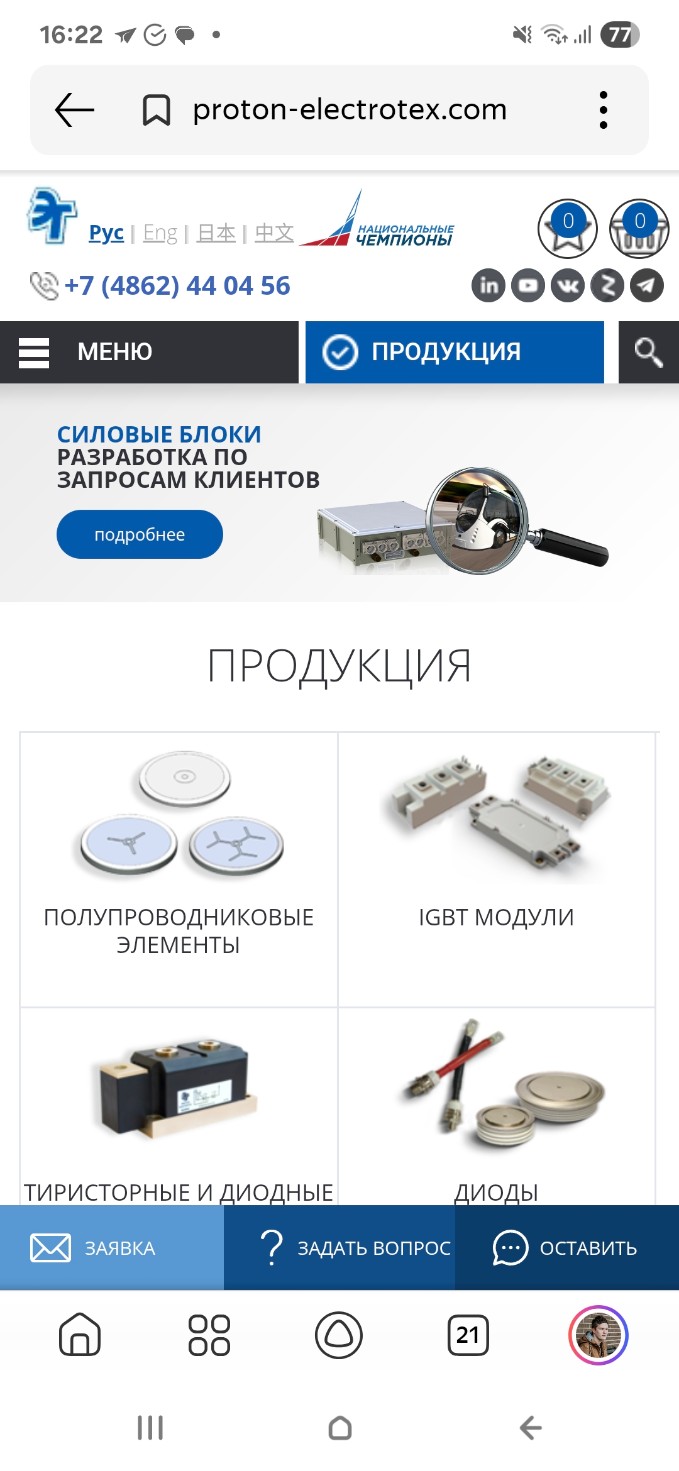Call the +7 (4862) 44 04 56 number
679x1471 pixels.
pos(177,286)
